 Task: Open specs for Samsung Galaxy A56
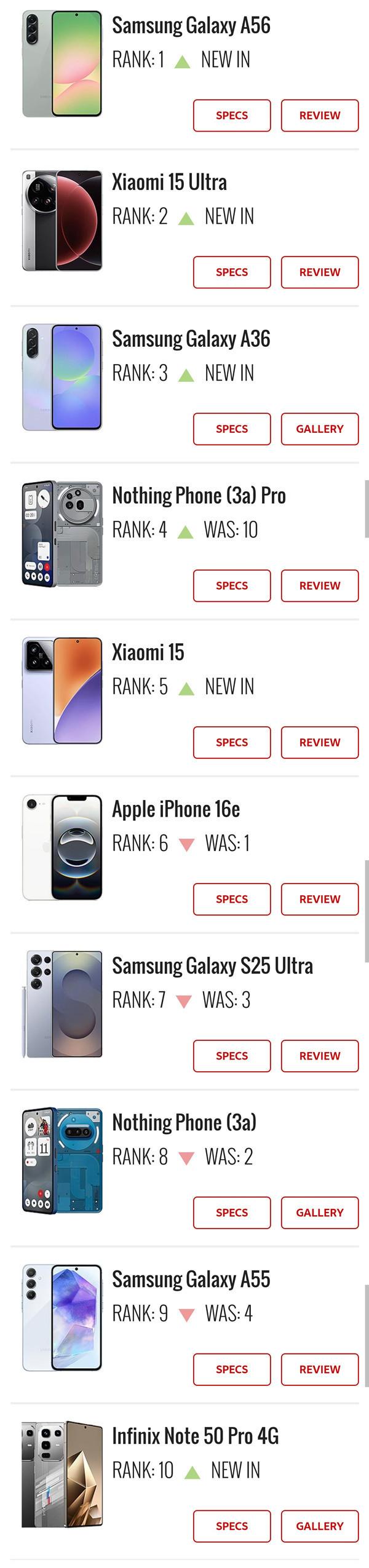[232, 116]
